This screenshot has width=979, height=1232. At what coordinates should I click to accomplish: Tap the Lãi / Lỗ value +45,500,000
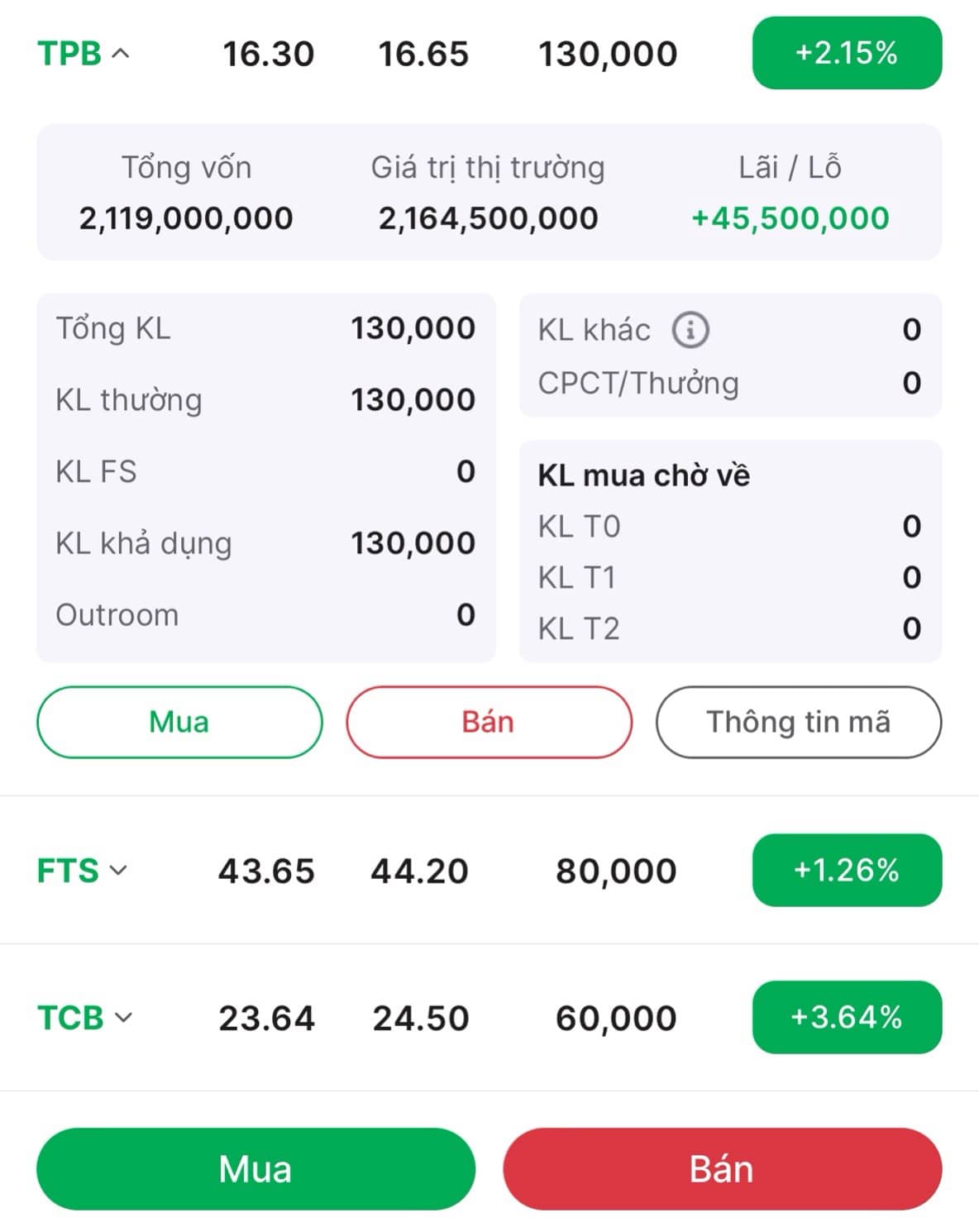[x=790, y=218]
